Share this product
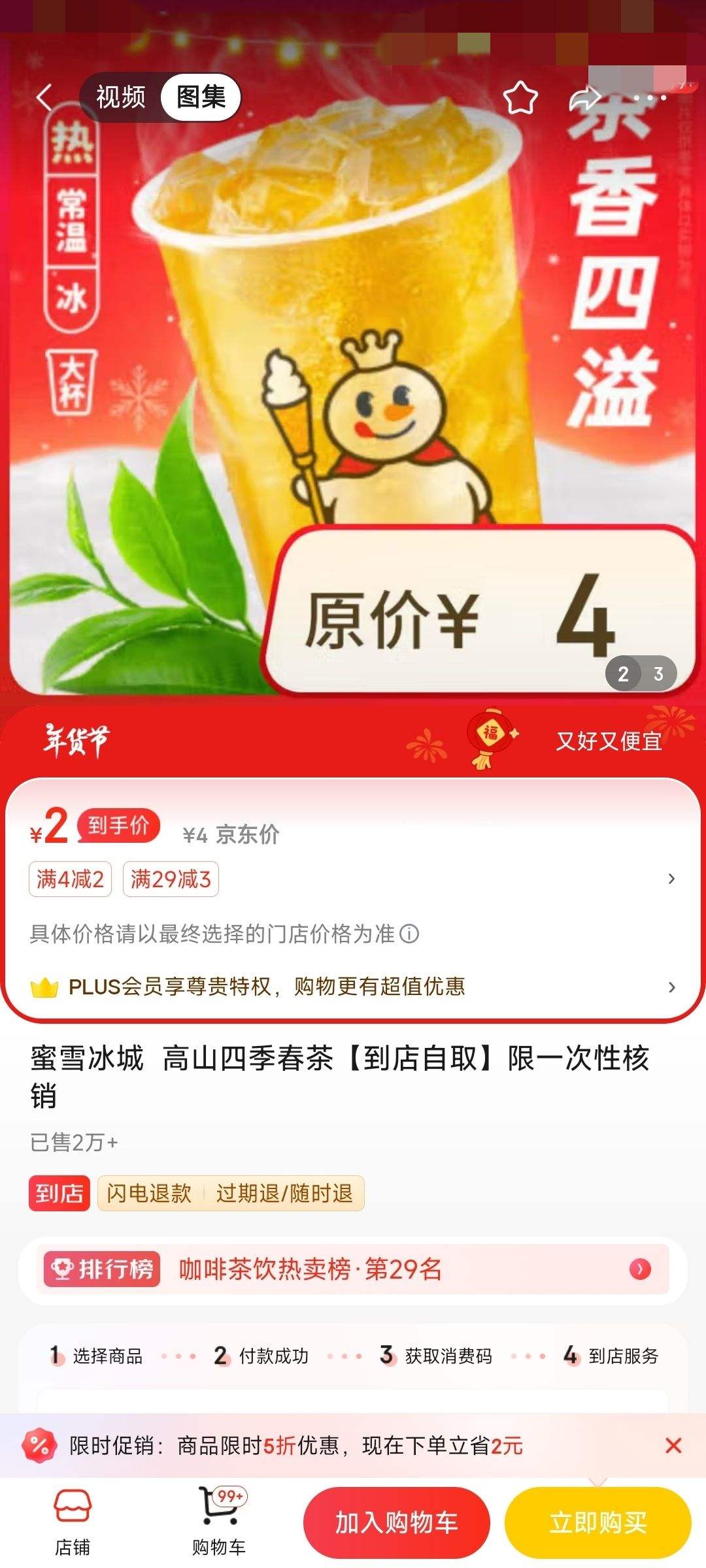The width and height of the screenshot is (706, 1568). [x=584, y=99]
